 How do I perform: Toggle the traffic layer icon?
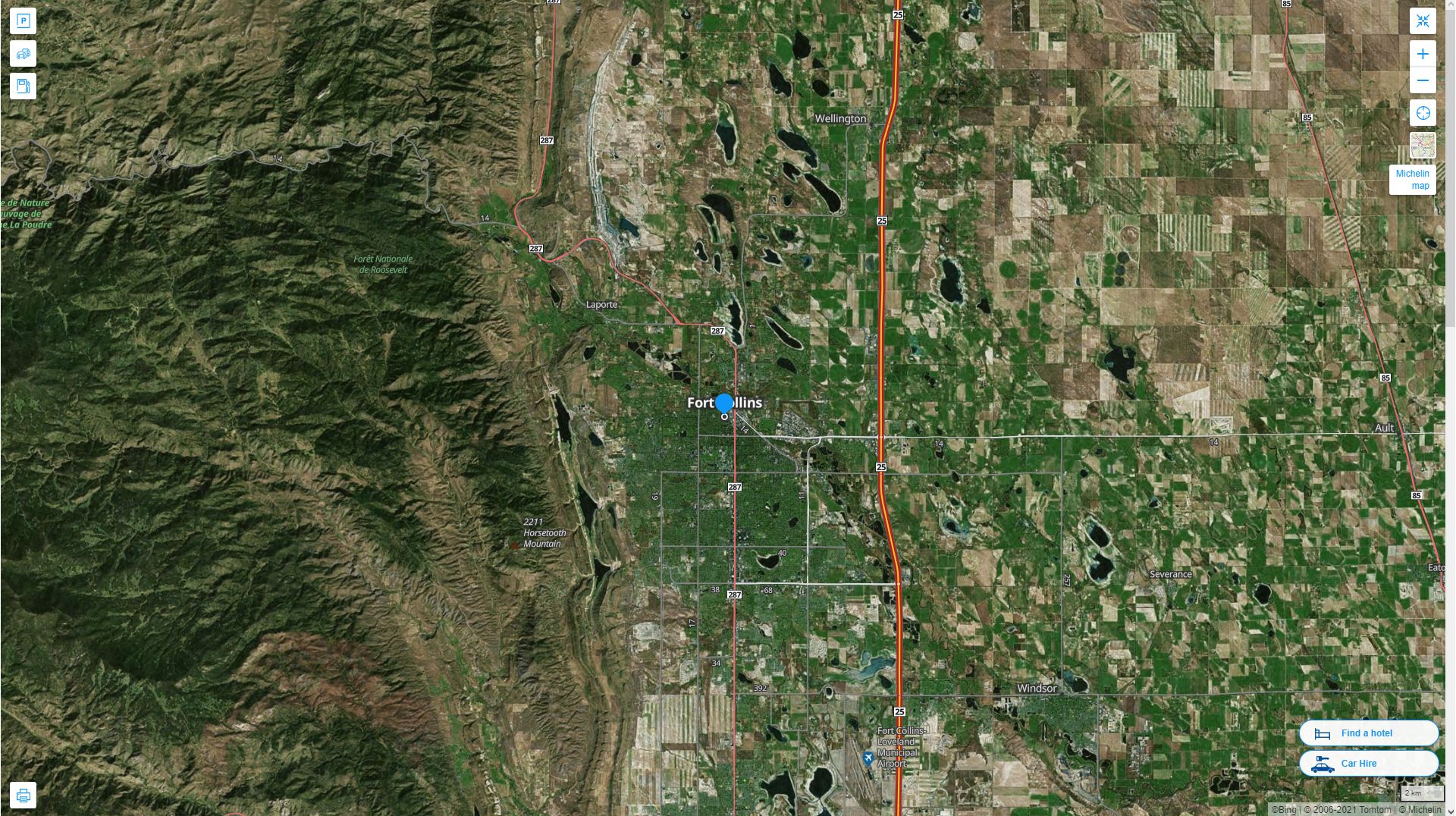pos(23,54)
